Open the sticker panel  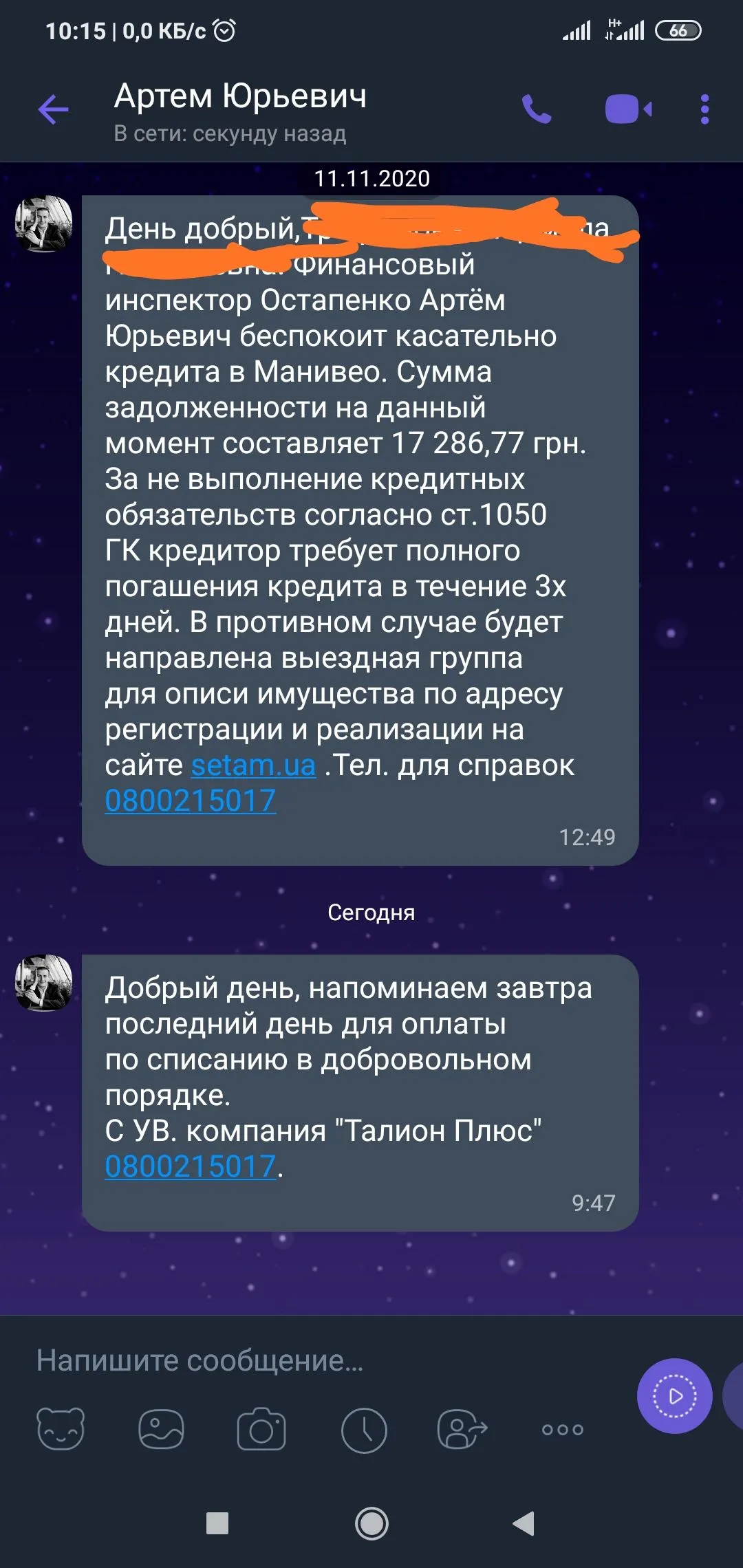click(x=61, y=1429)
